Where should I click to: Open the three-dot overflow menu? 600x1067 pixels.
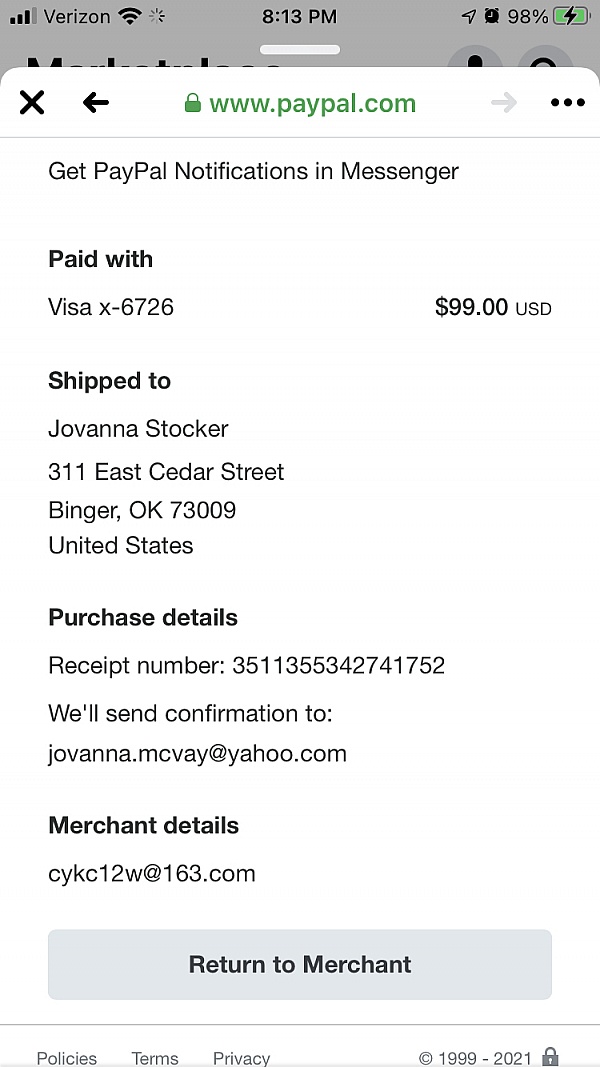[x=567, y=103]
